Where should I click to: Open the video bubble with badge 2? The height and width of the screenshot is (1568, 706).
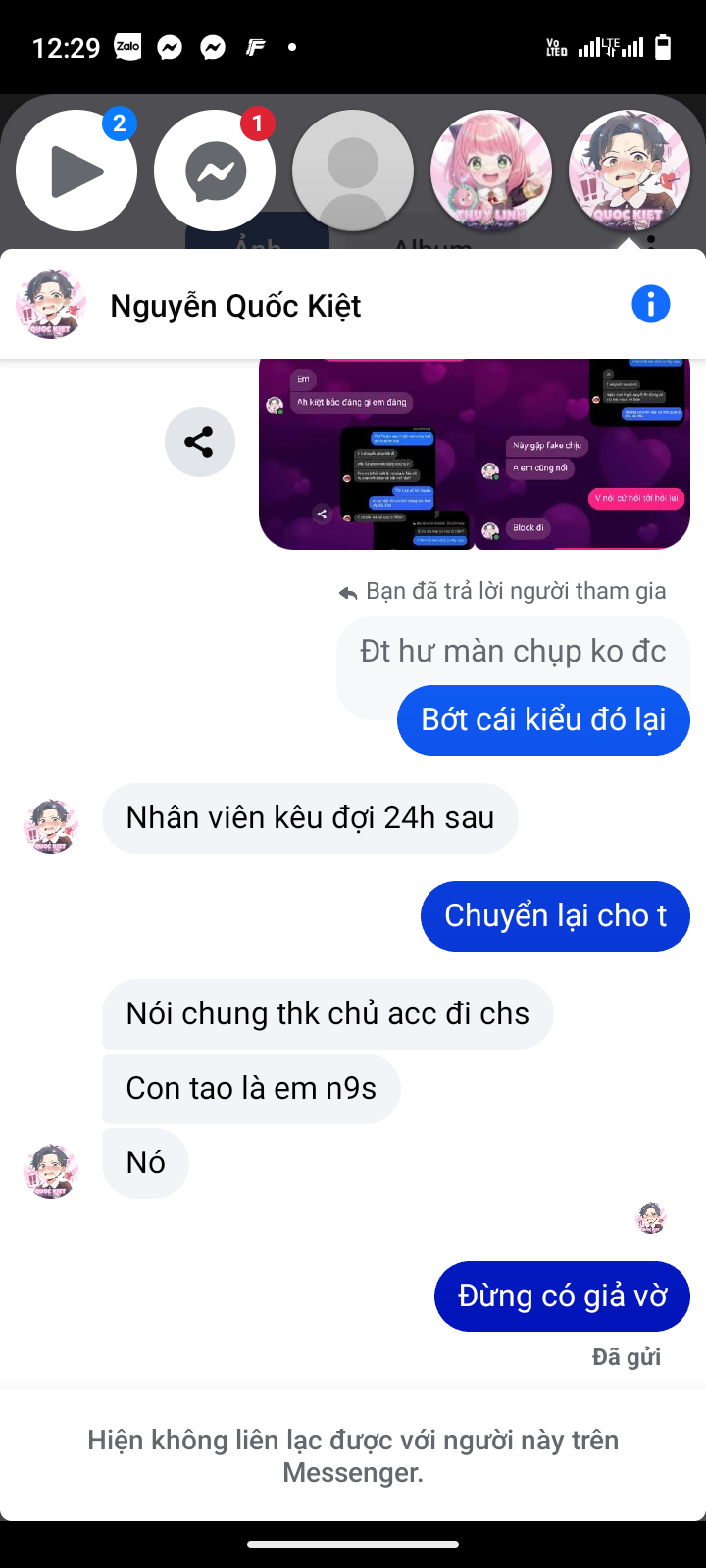click(76, 171)
